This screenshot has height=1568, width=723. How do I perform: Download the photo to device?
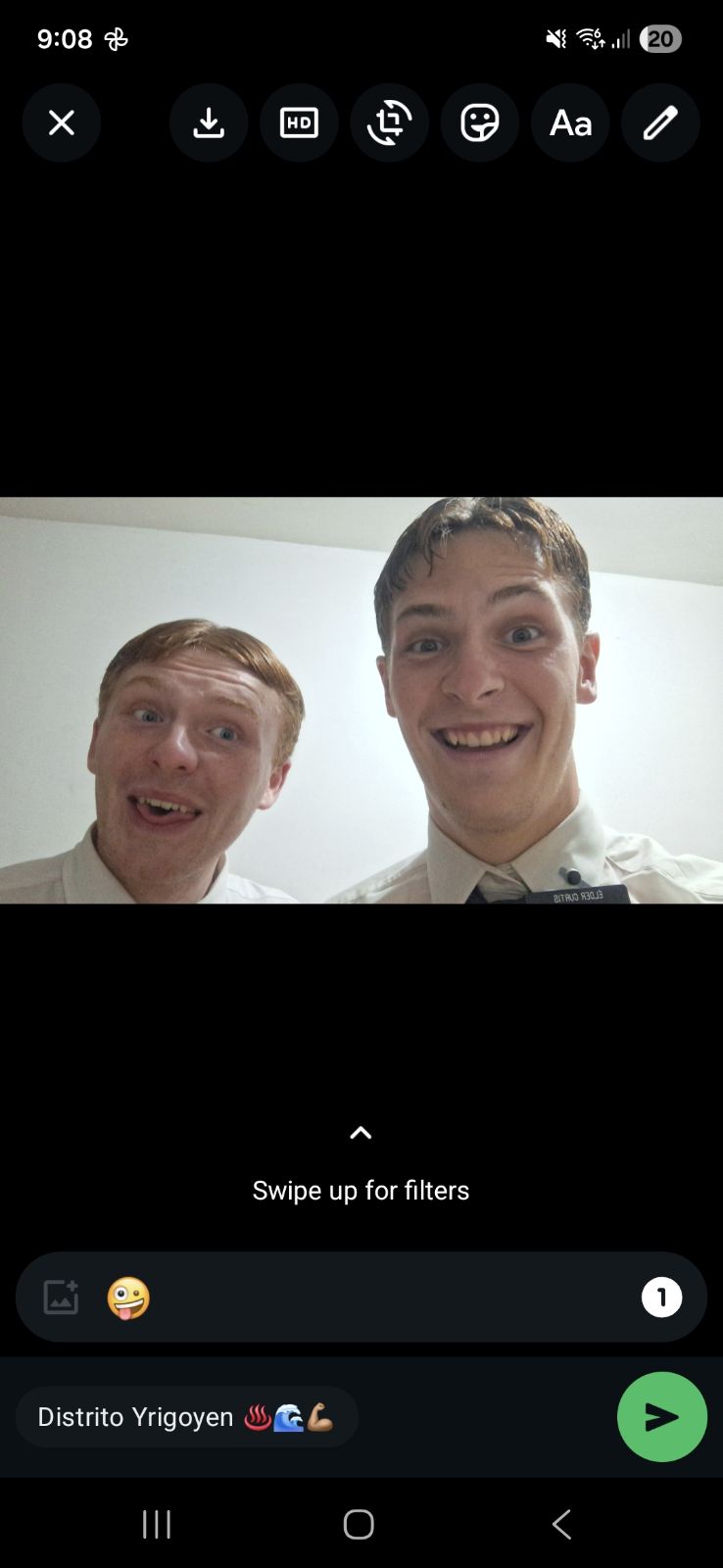(209, 122)
